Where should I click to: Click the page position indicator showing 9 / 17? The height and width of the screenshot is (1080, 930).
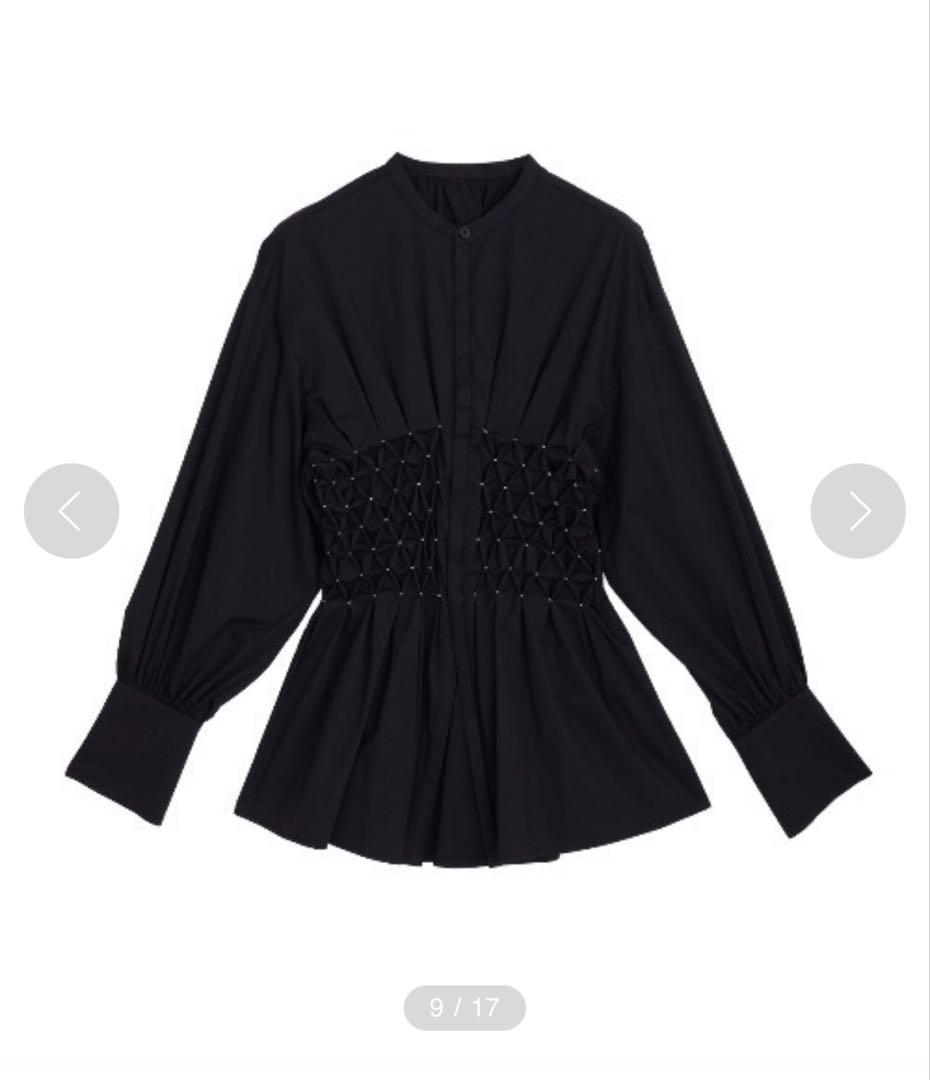coord(463,1007)
